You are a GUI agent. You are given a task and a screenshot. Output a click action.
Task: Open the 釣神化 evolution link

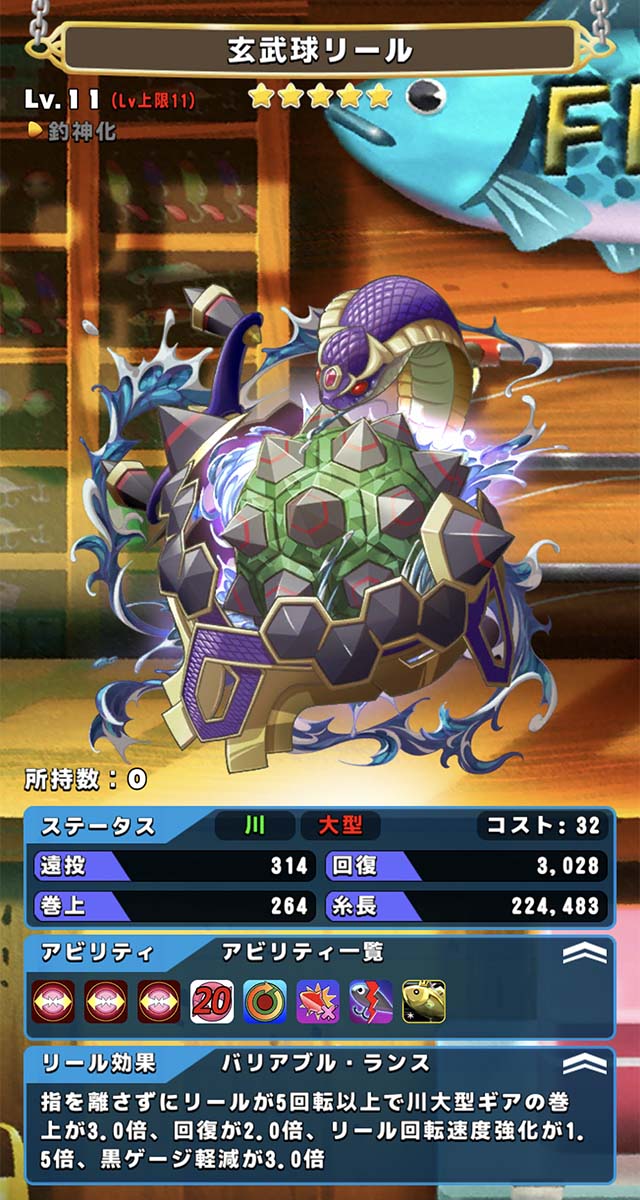(x=70, y=130)
